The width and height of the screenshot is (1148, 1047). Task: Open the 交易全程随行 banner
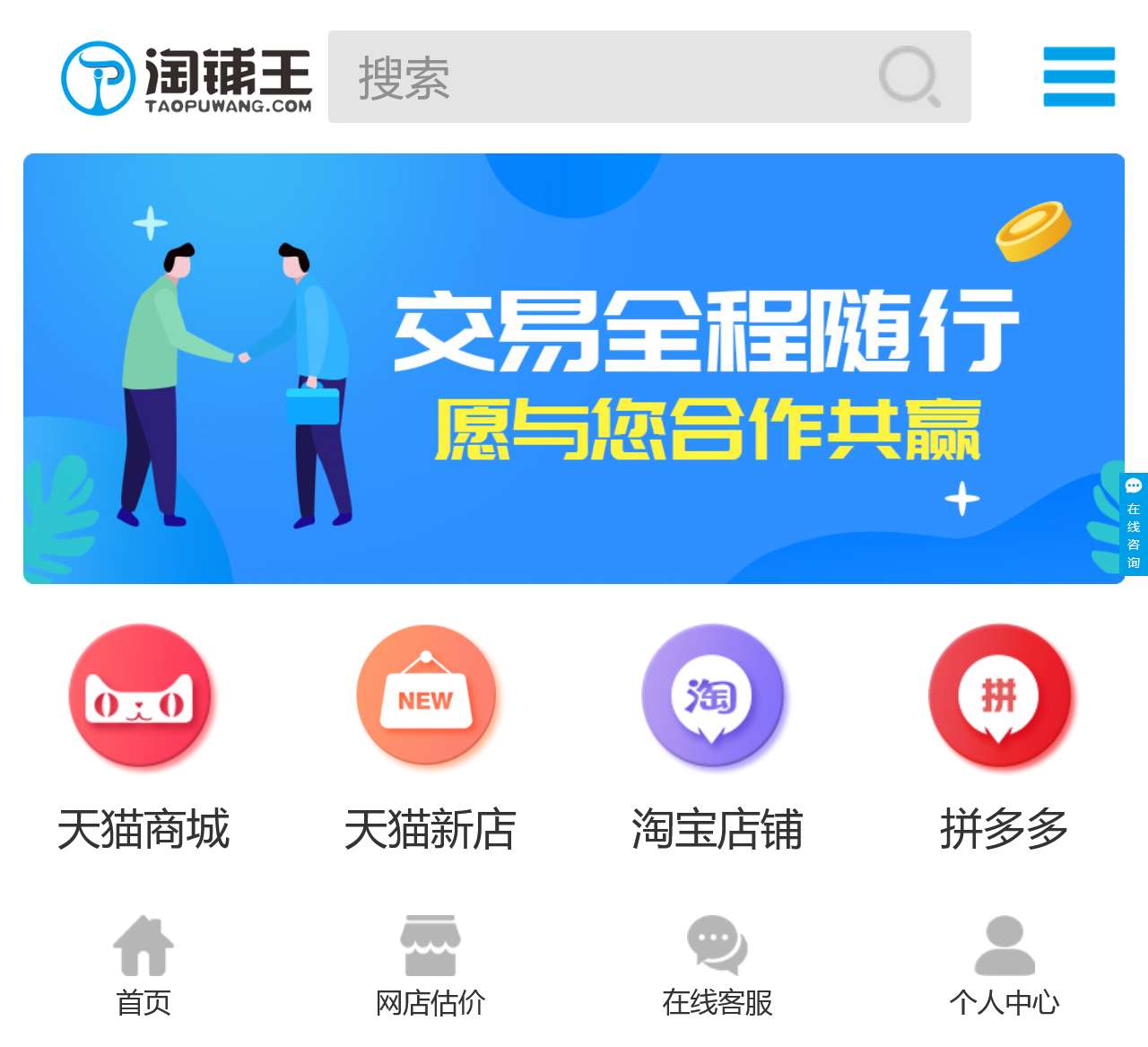[x=574, y=368]
